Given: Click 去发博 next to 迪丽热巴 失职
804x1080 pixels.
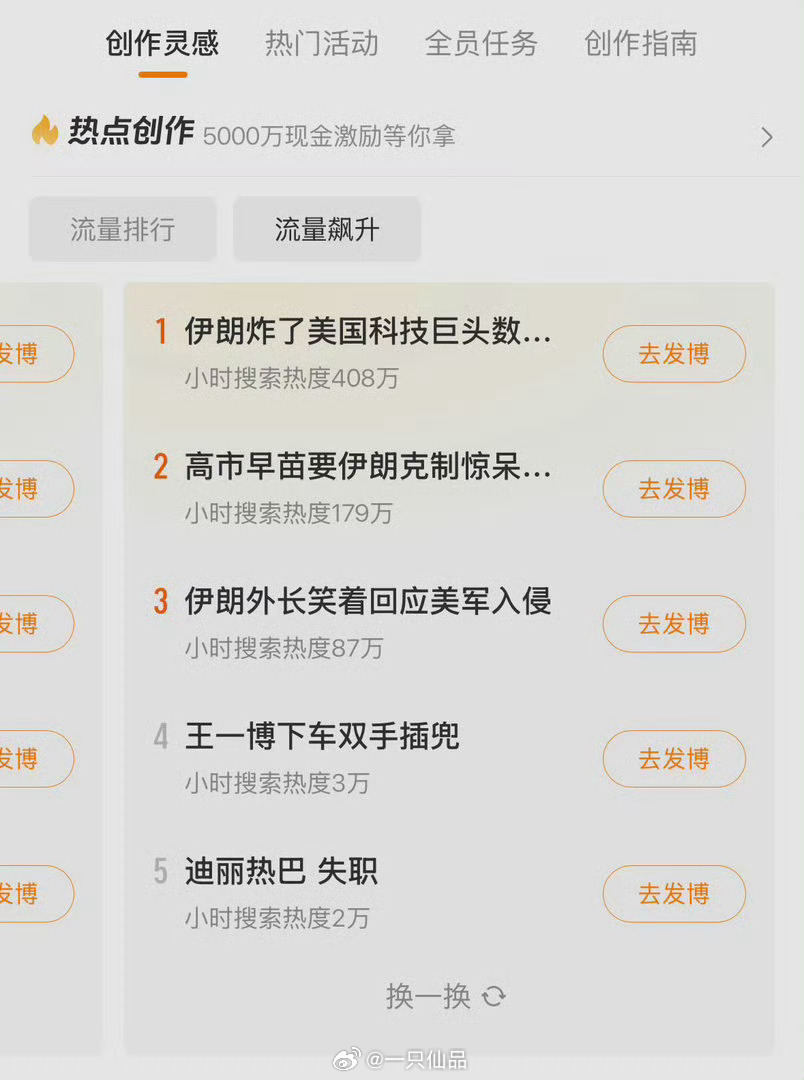Looking at the screenshot, I should [x=674, y=893].
